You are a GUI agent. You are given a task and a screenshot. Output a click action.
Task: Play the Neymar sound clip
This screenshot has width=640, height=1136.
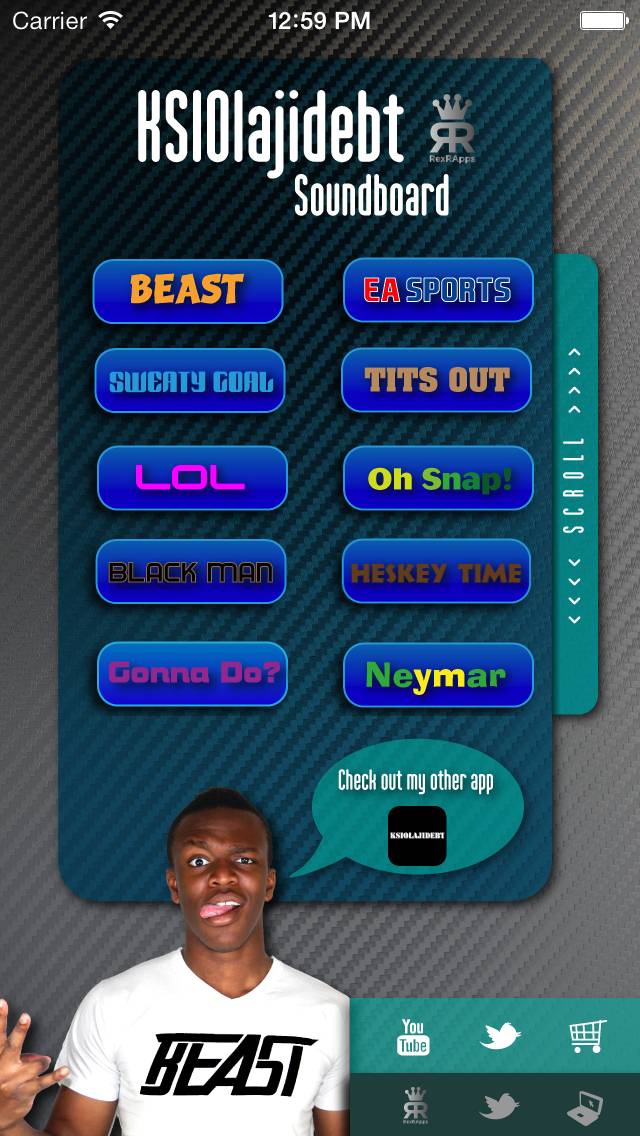coord(438,675)
